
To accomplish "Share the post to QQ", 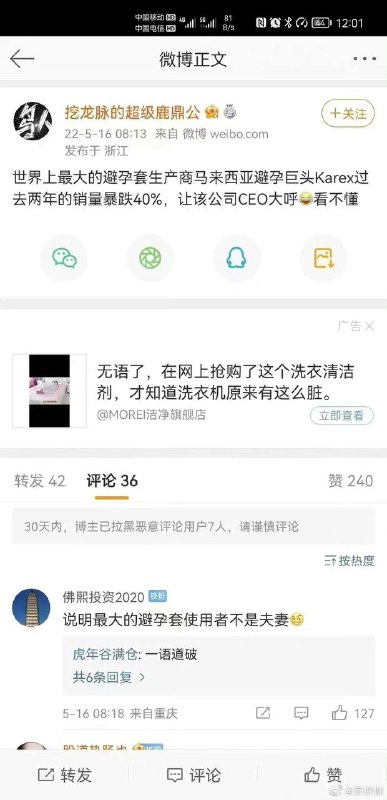I will tap(237, 258).
